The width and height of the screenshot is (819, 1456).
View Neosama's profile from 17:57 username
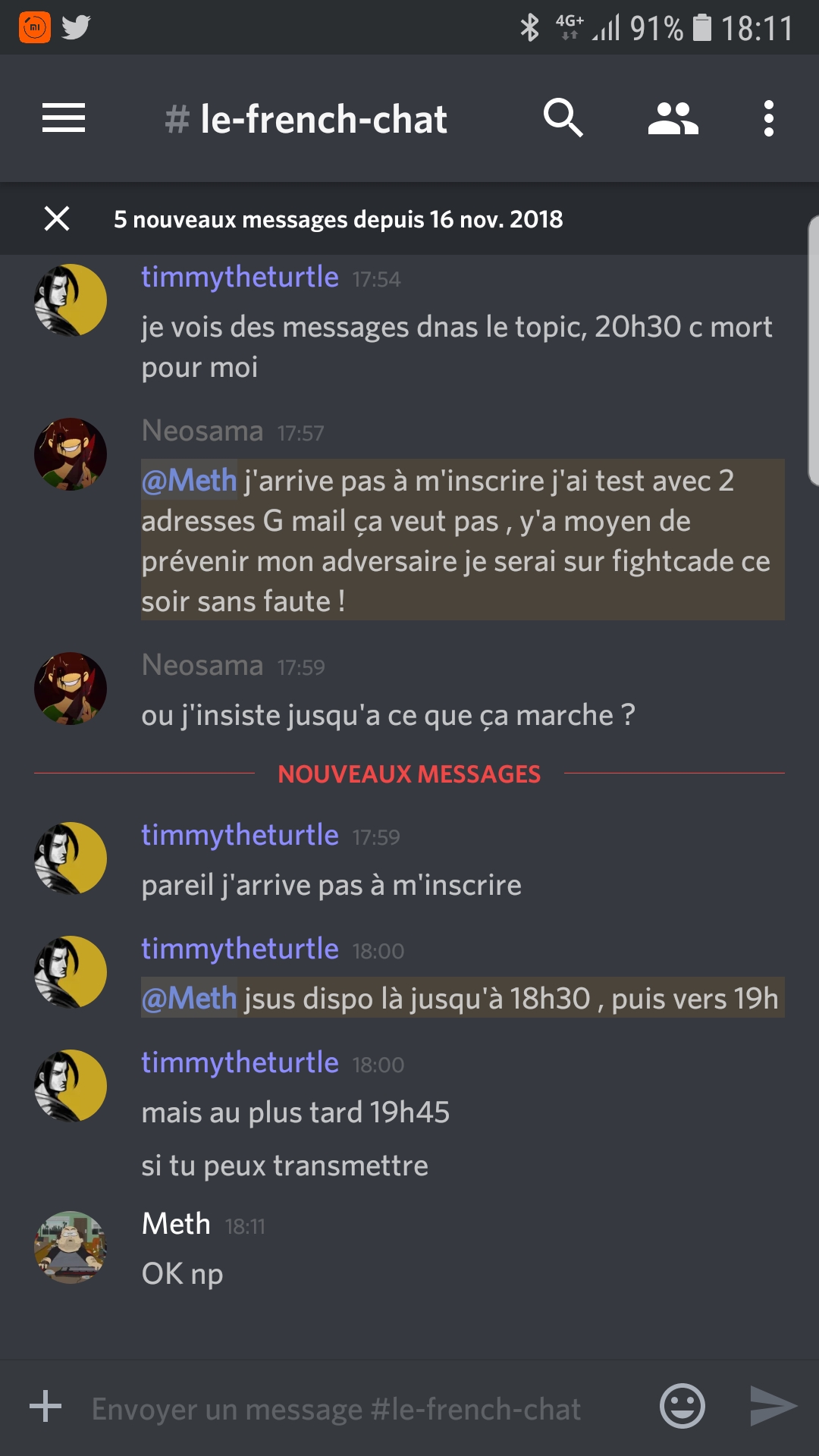coord(202,431)
